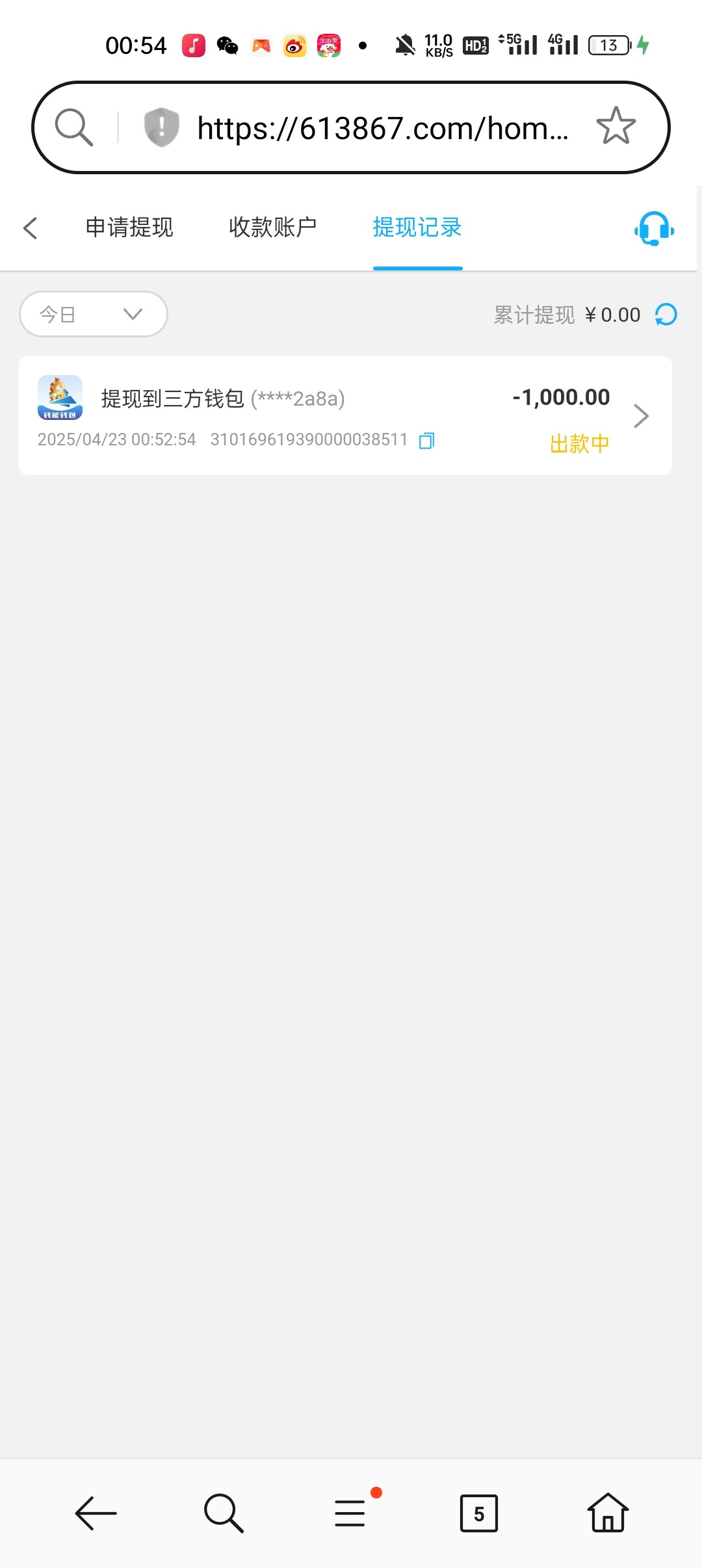Open the -1,000.00 withdrawal record details

click(641, 416)
